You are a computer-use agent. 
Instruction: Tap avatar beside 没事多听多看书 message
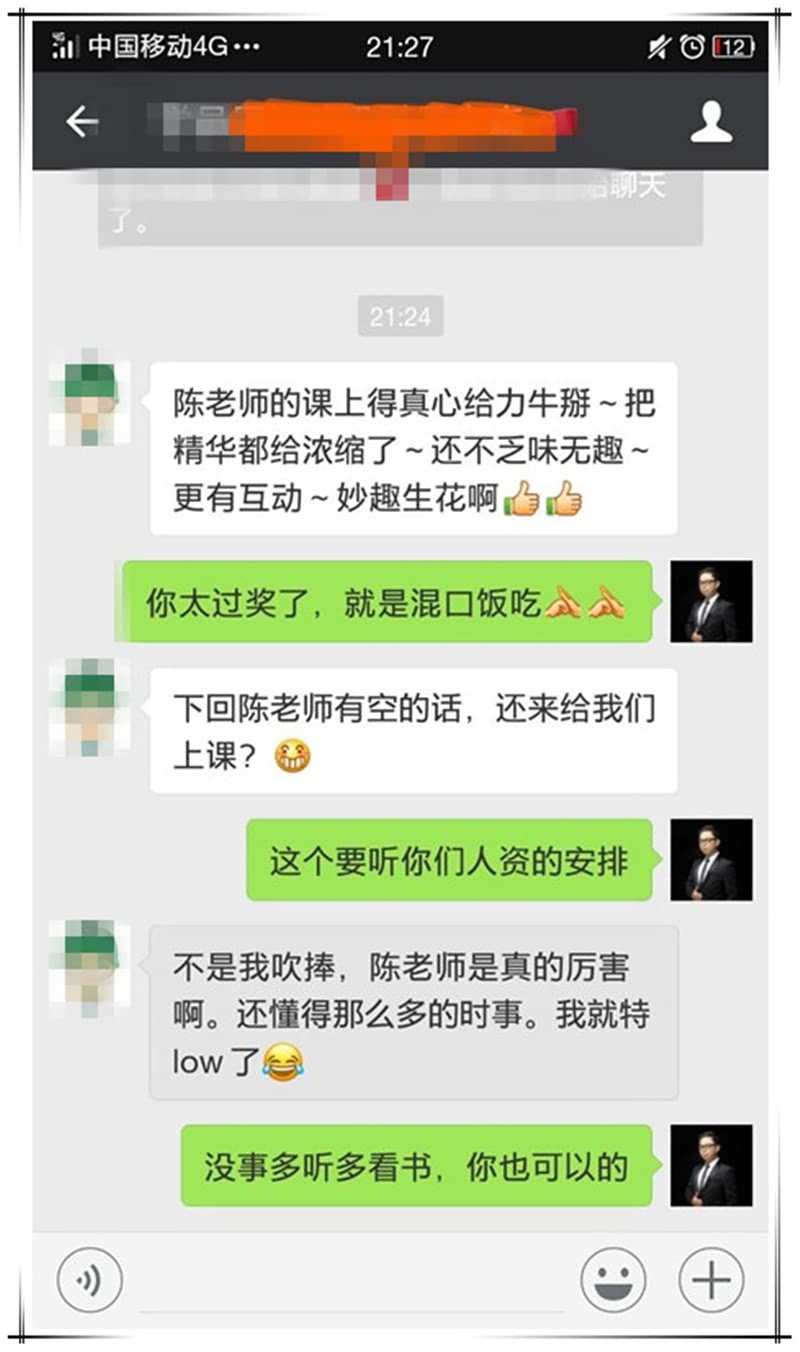[x=711, y=1165]
